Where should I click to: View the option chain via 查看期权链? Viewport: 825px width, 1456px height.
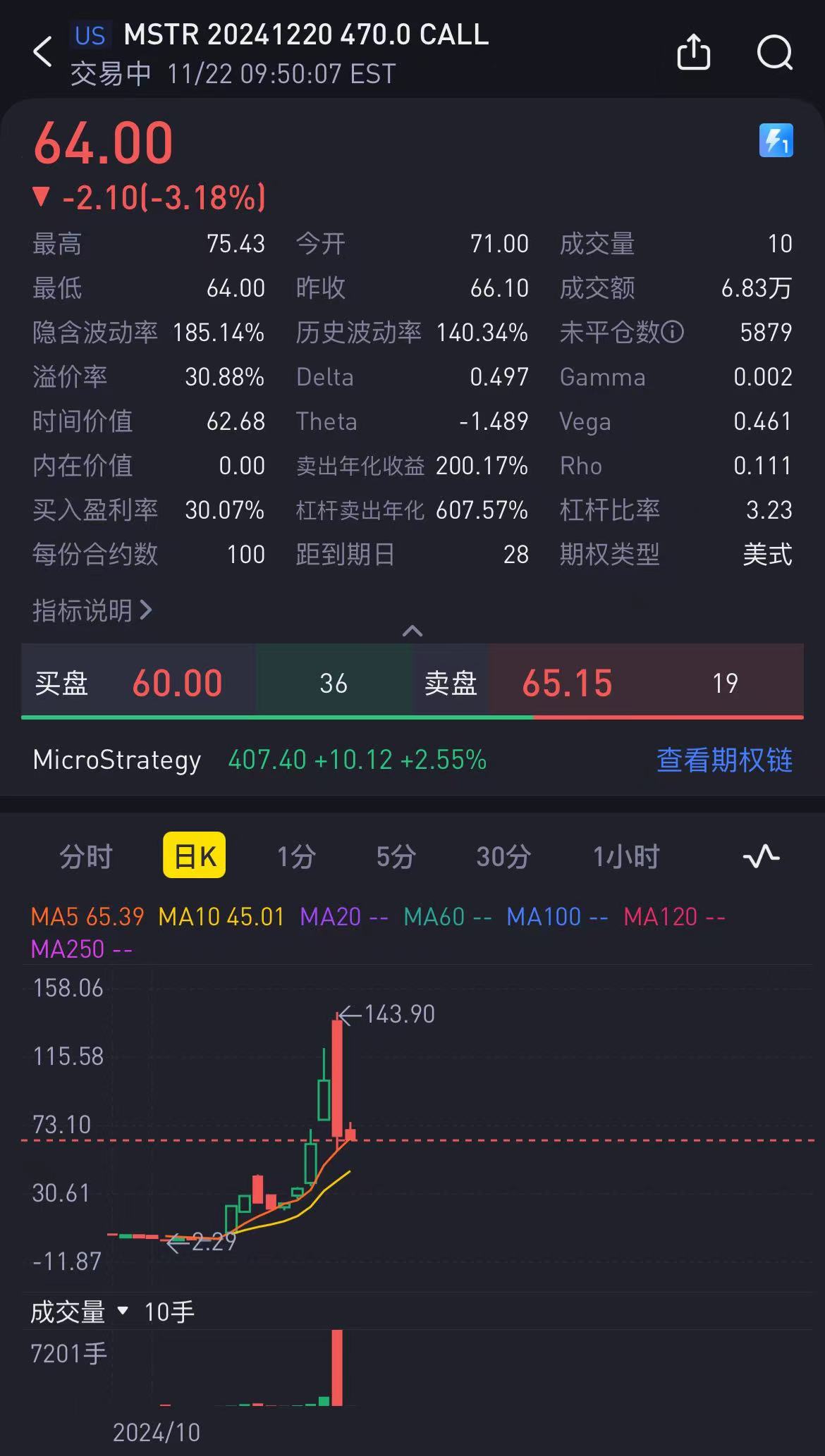[724, 760]
